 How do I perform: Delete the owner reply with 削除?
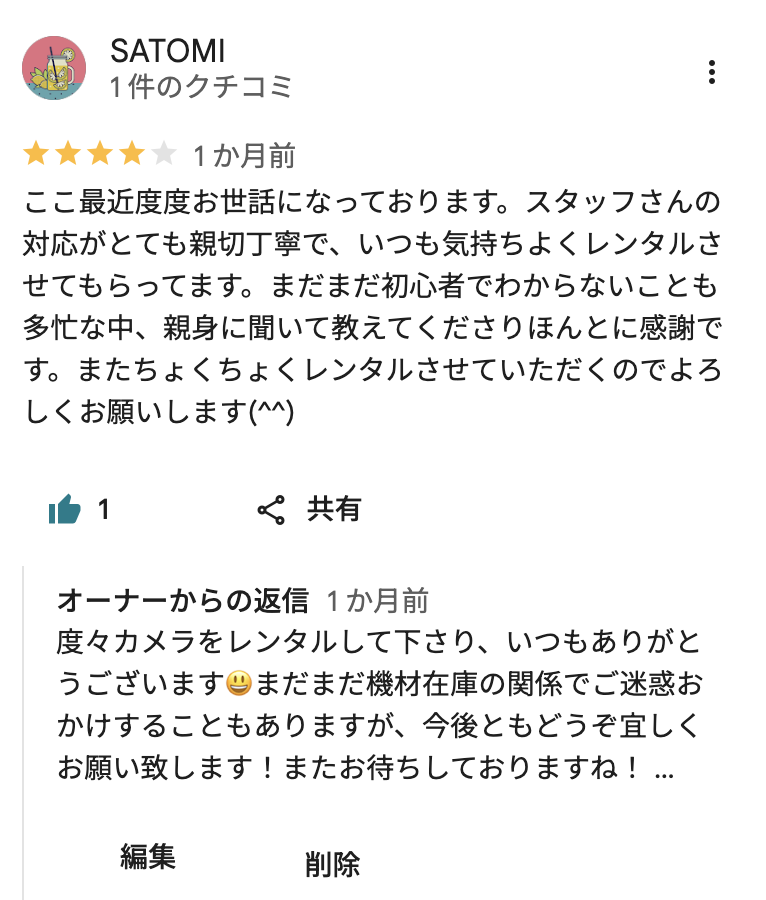point(332,864)
